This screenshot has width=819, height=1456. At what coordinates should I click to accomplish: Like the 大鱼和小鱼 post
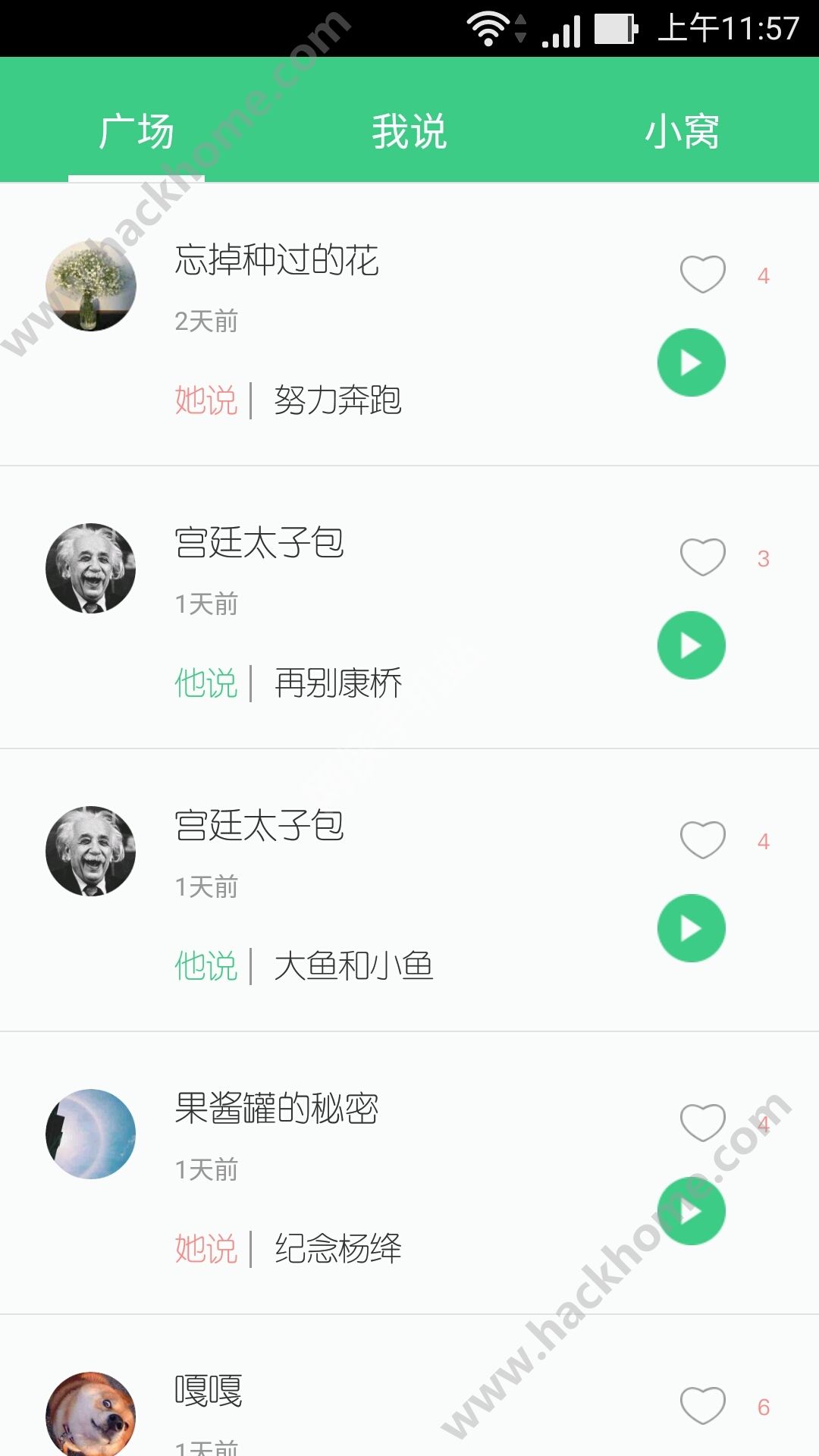pyautogui.click(x=703, y=839)
